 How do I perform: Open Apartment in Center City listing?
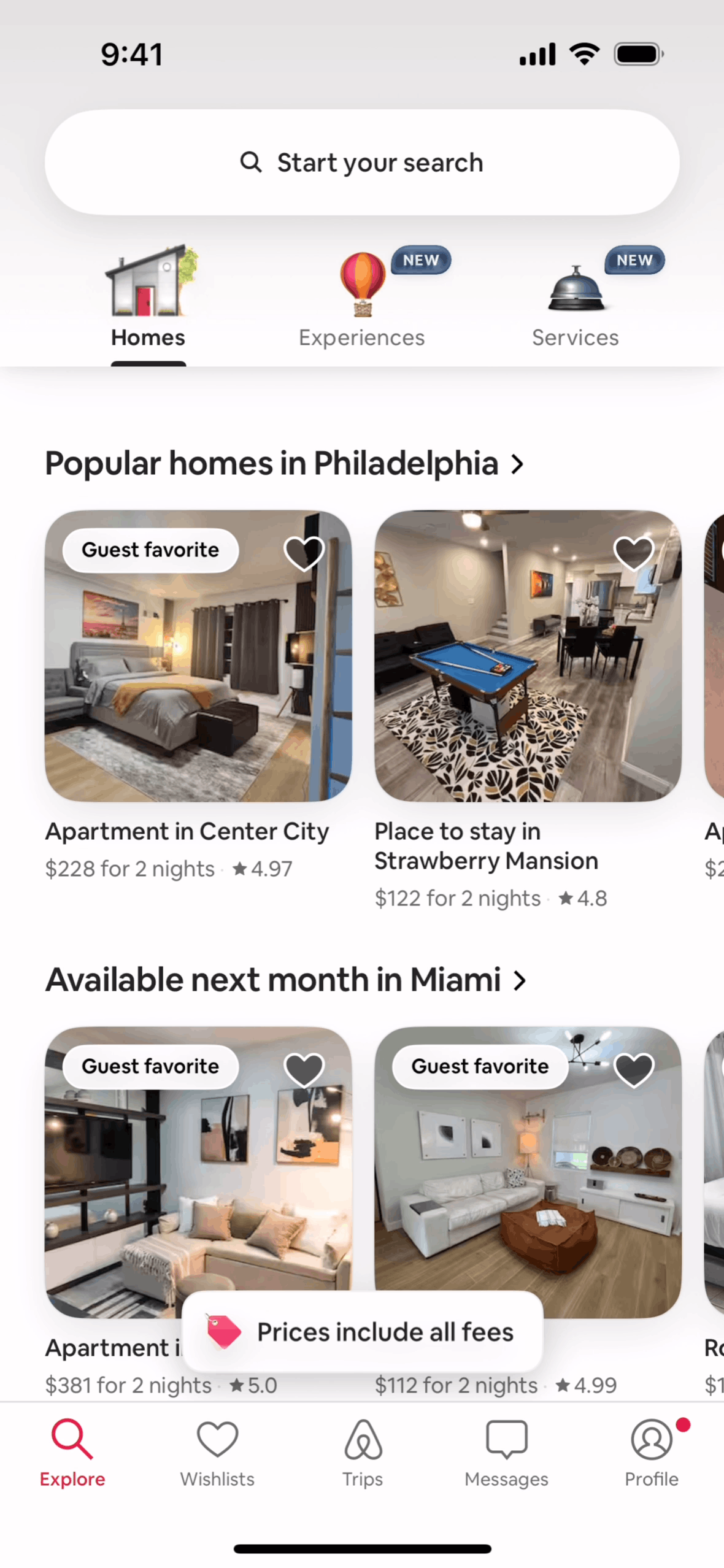198,656
